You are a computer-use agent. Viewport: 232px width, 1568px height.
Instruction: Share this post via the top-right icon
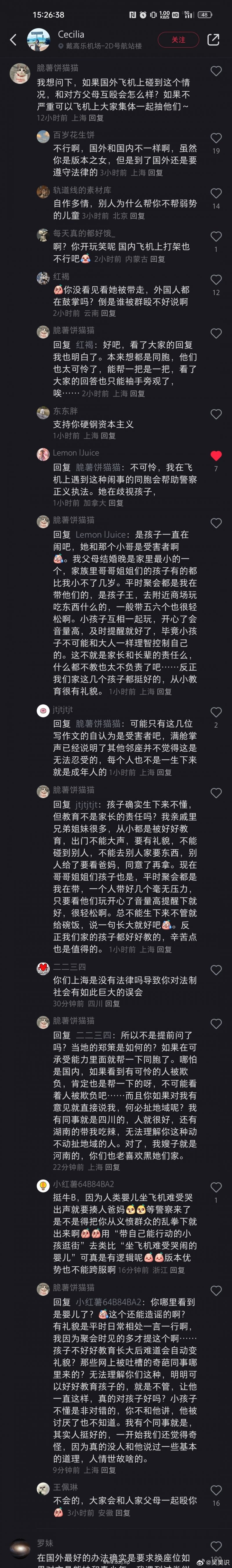[x=213, y=39]
